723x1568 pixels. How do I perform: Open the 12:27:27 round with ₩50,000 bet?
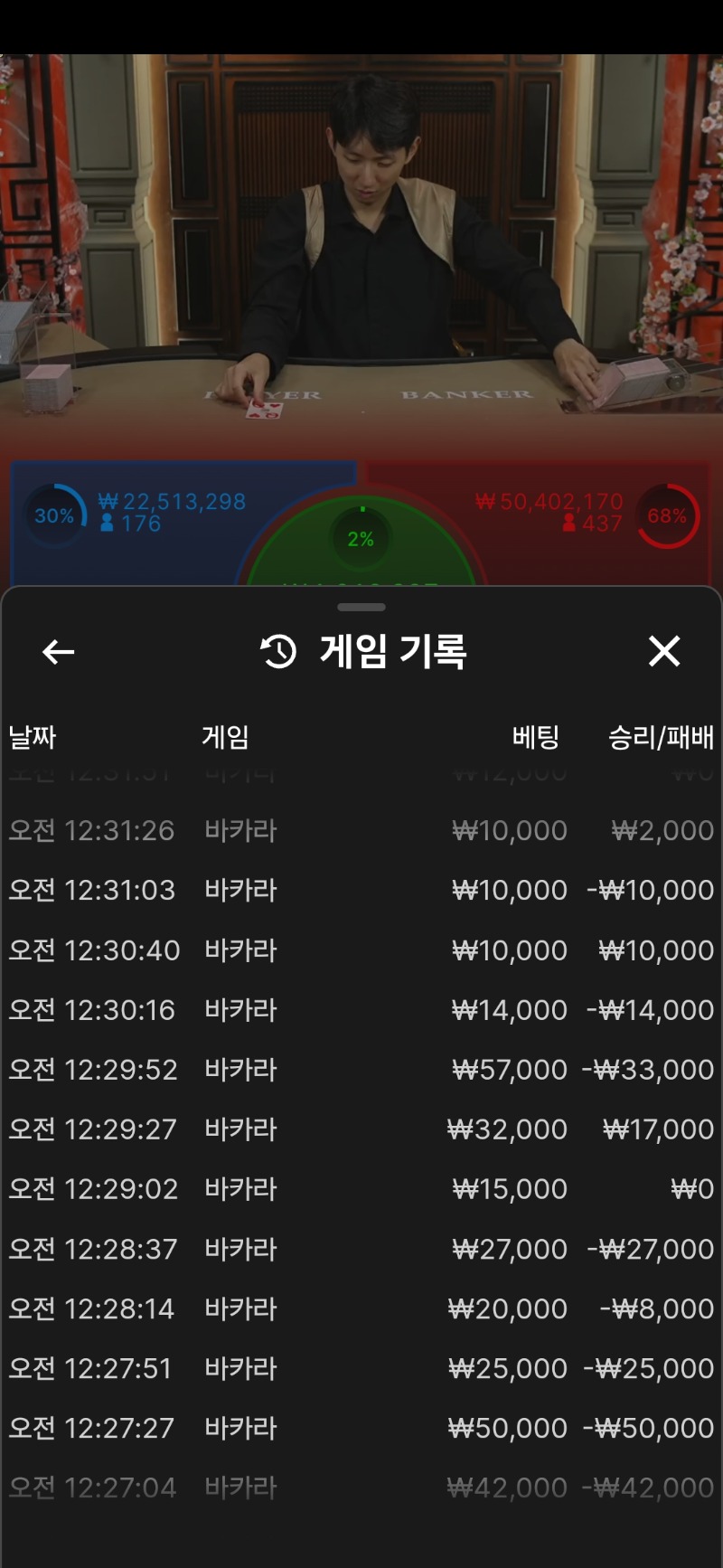coord(361,1428)
